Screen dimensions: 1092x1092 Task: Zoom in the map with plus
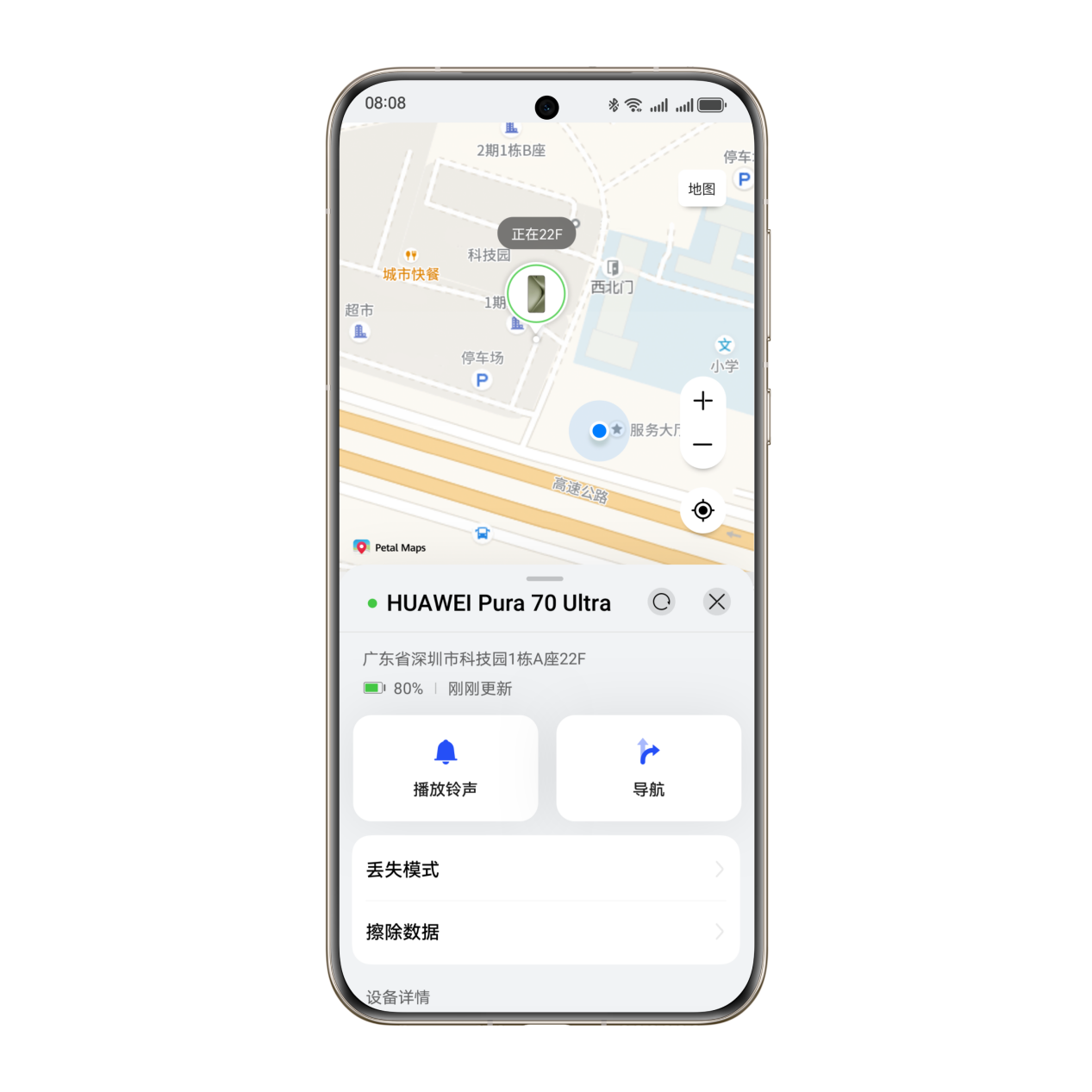702,401
